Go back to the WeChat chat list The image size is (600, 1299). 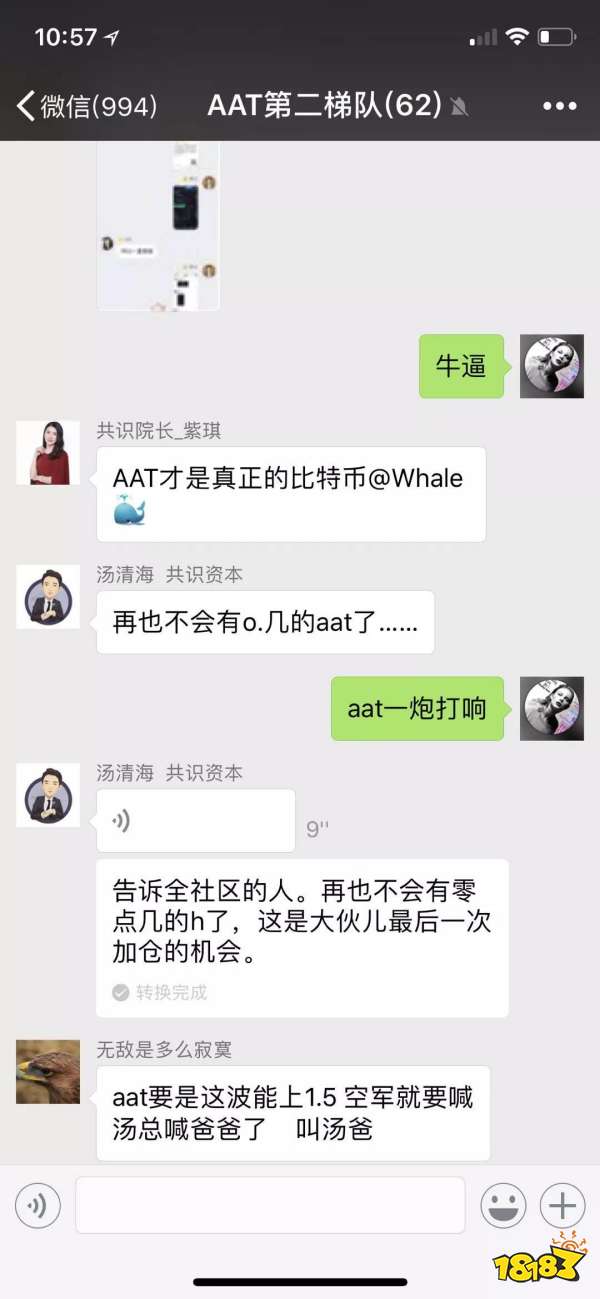pyautogui.click(x=85, y=106)
